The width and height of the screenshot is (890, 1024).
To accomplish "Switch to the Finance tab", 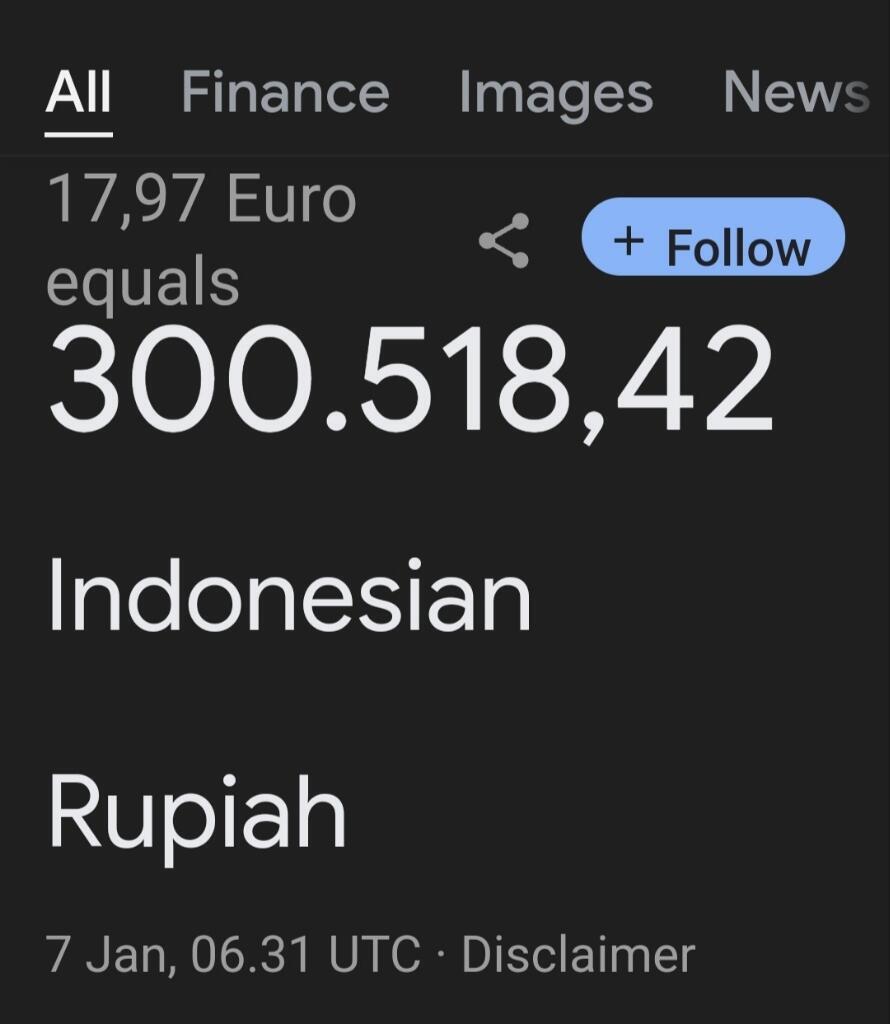I will point(285,93).
